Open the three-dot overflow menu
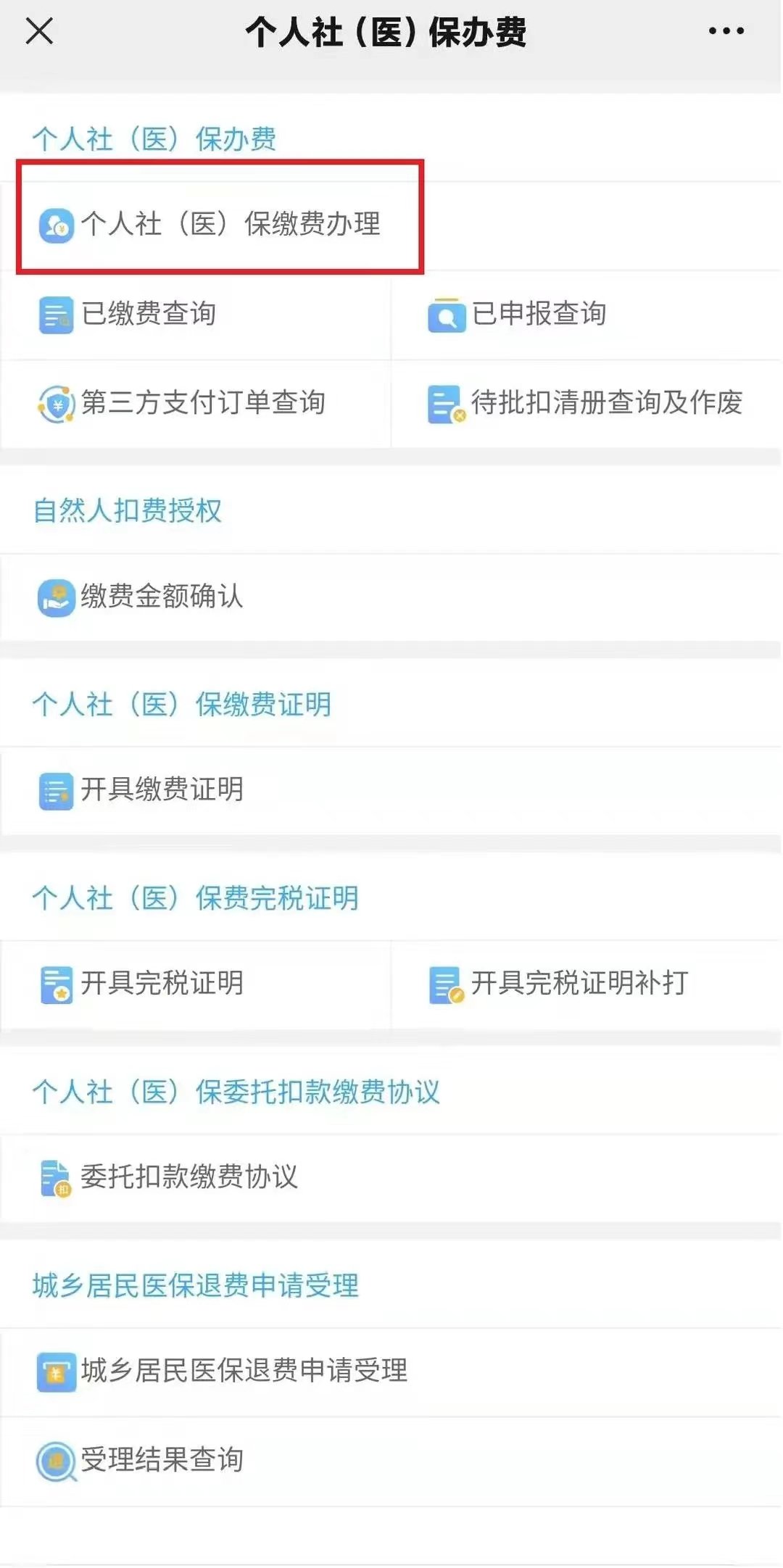 pos(726,31)
